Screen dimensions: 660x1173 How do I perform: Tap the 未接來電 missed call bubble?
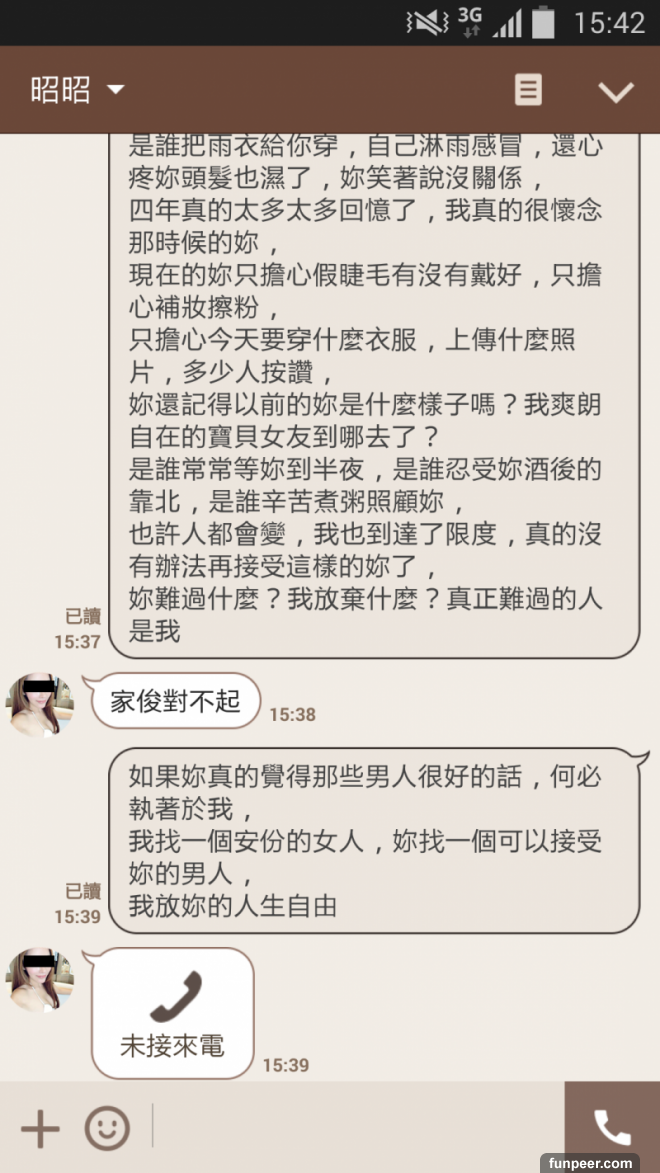172,1014
